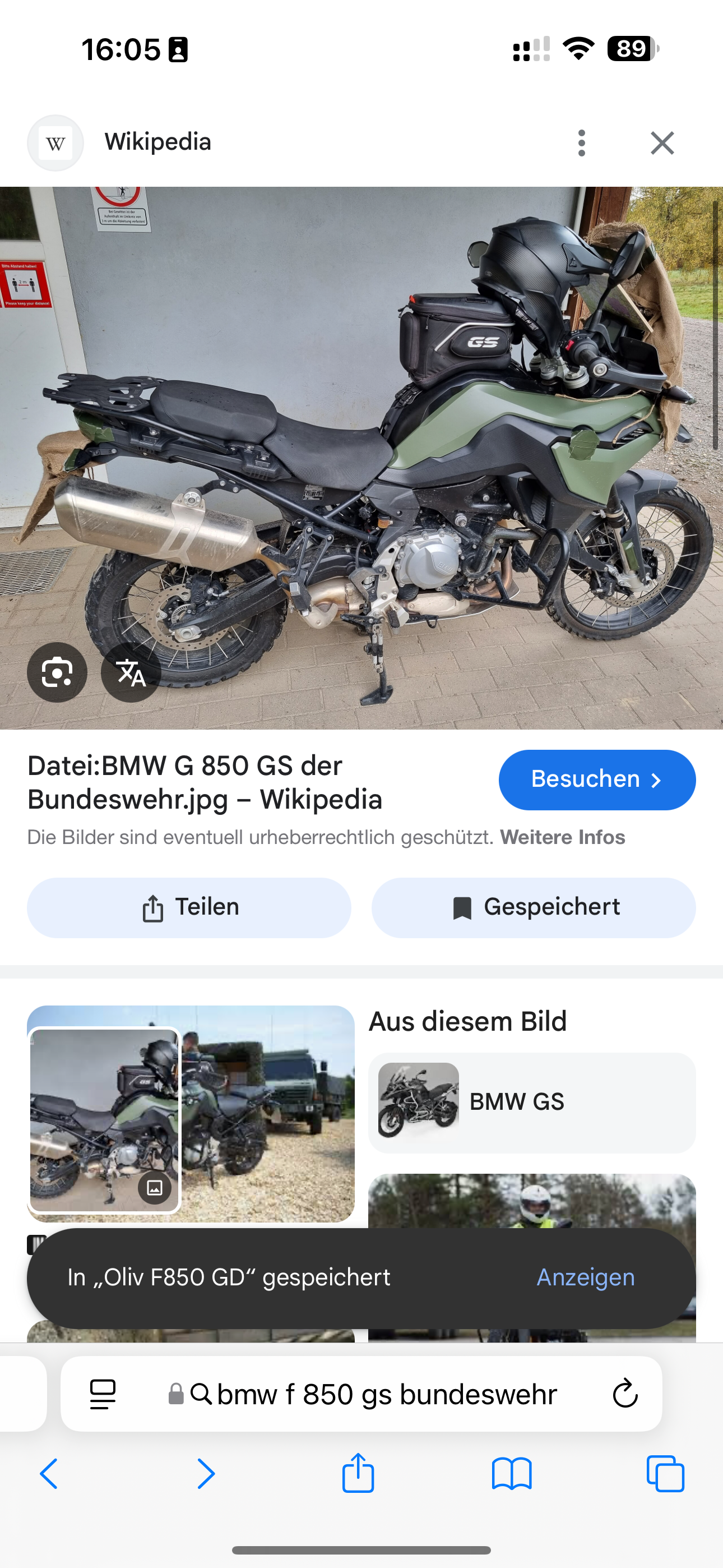Screen dimensions: 723x1568
Task: Go back to the previous page
Action: tap(49, 1474)
